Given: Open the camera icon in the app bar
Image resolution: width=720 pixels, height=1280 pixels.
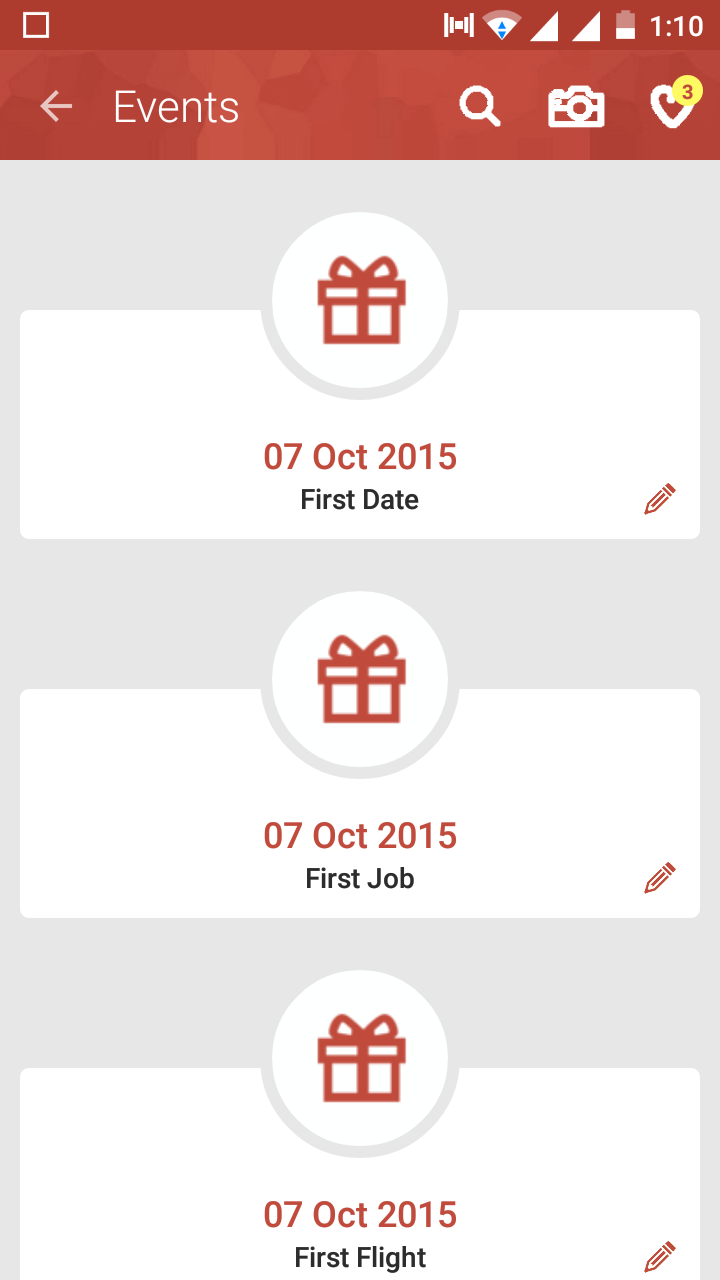Looking at the screenshot, I should [x=576, y=107].
